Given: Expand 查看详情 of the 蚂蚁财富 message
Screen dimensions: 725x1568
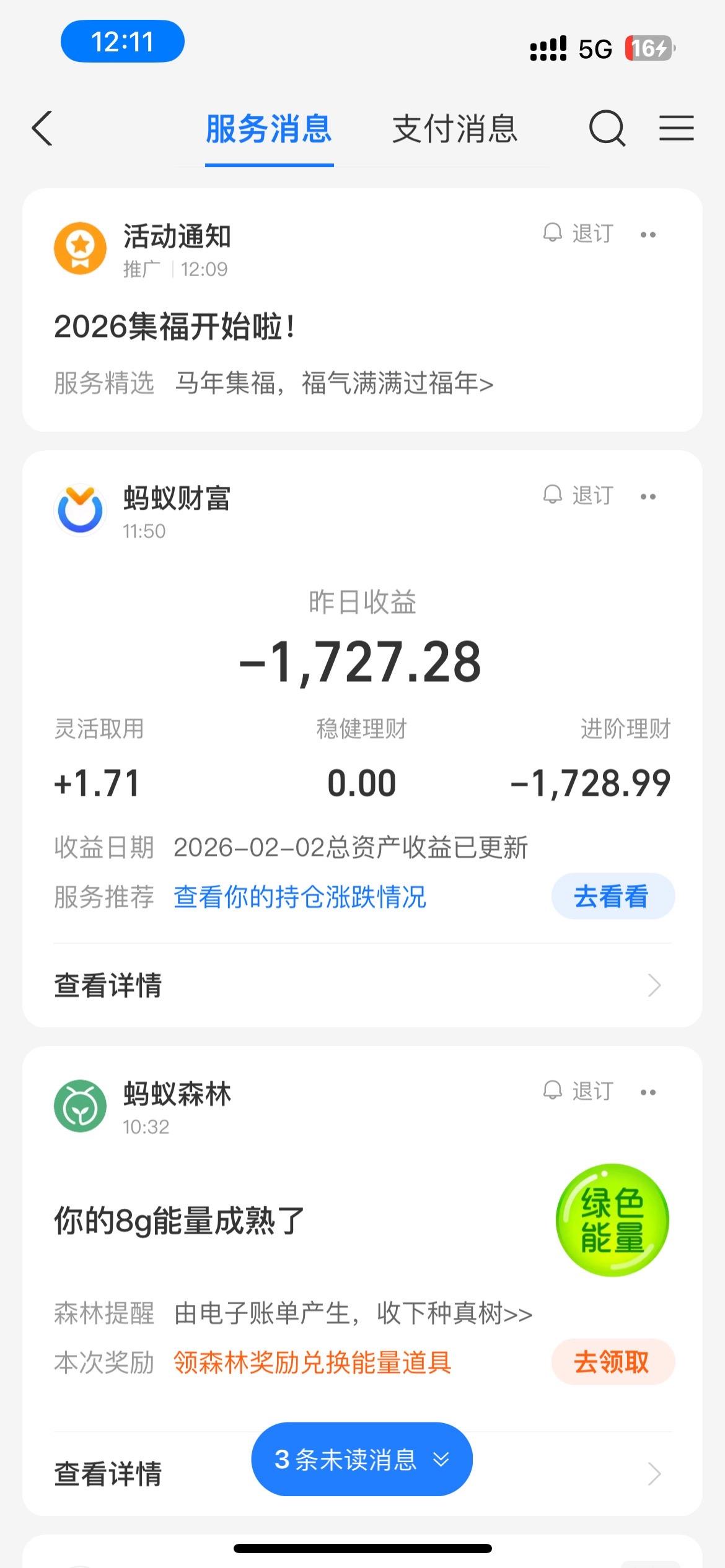Looking at the screenshot, I should [109, 986].
